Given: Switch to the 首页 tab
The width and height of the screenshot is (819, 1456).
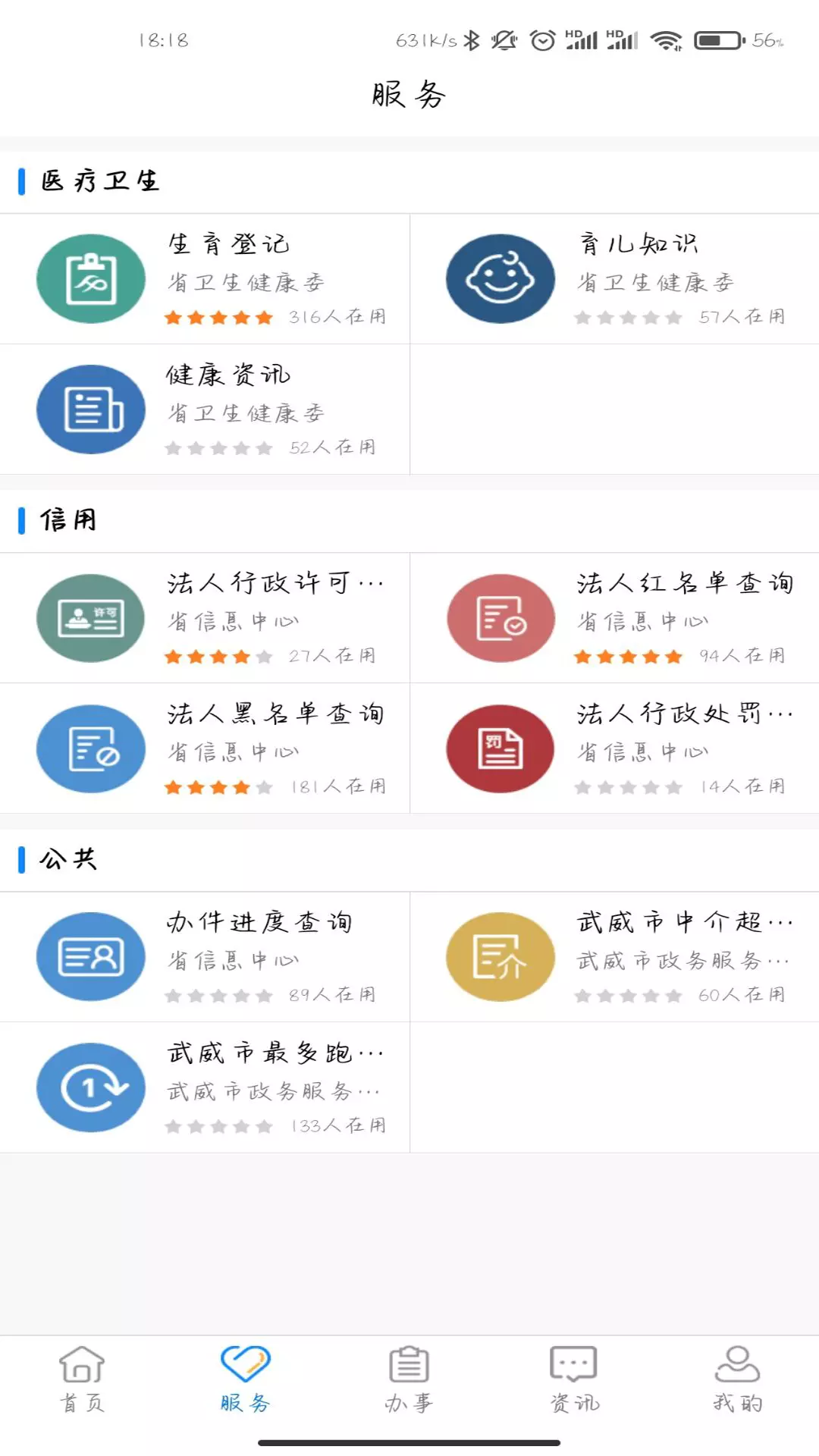Looking at the screenshot, I should [x=82, y=1379].
